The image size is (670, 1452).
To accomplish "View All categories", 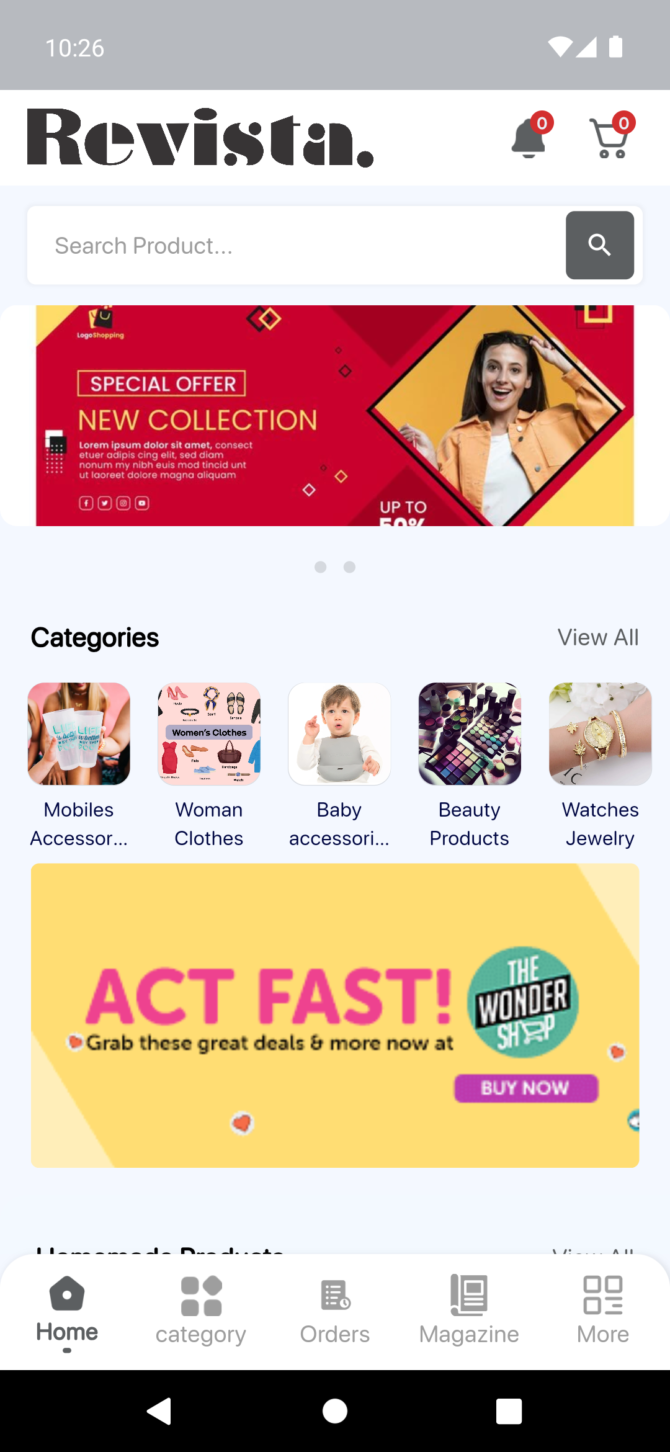I will tap(597, 637).
